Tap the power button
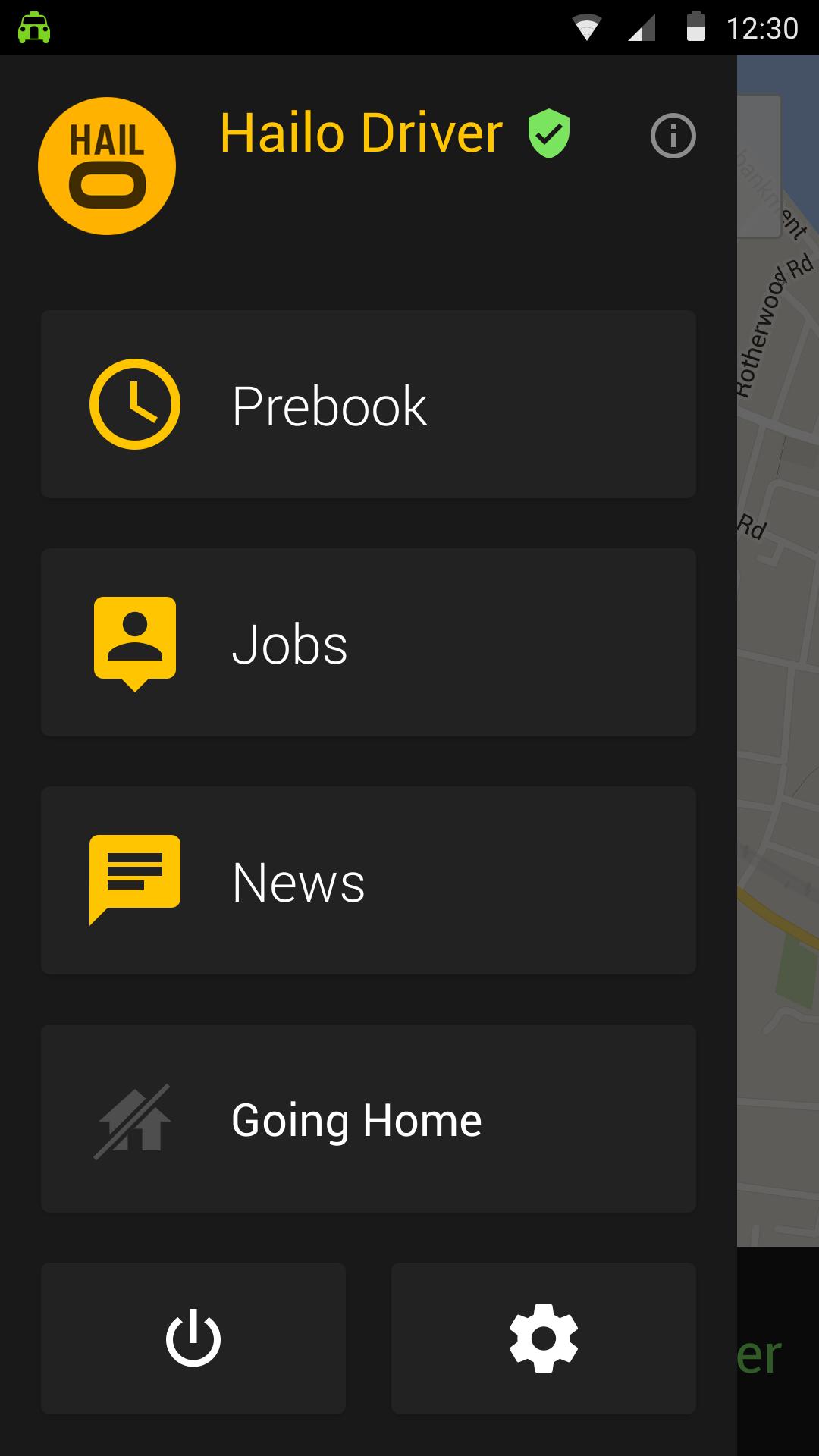 coord(193,1338)
